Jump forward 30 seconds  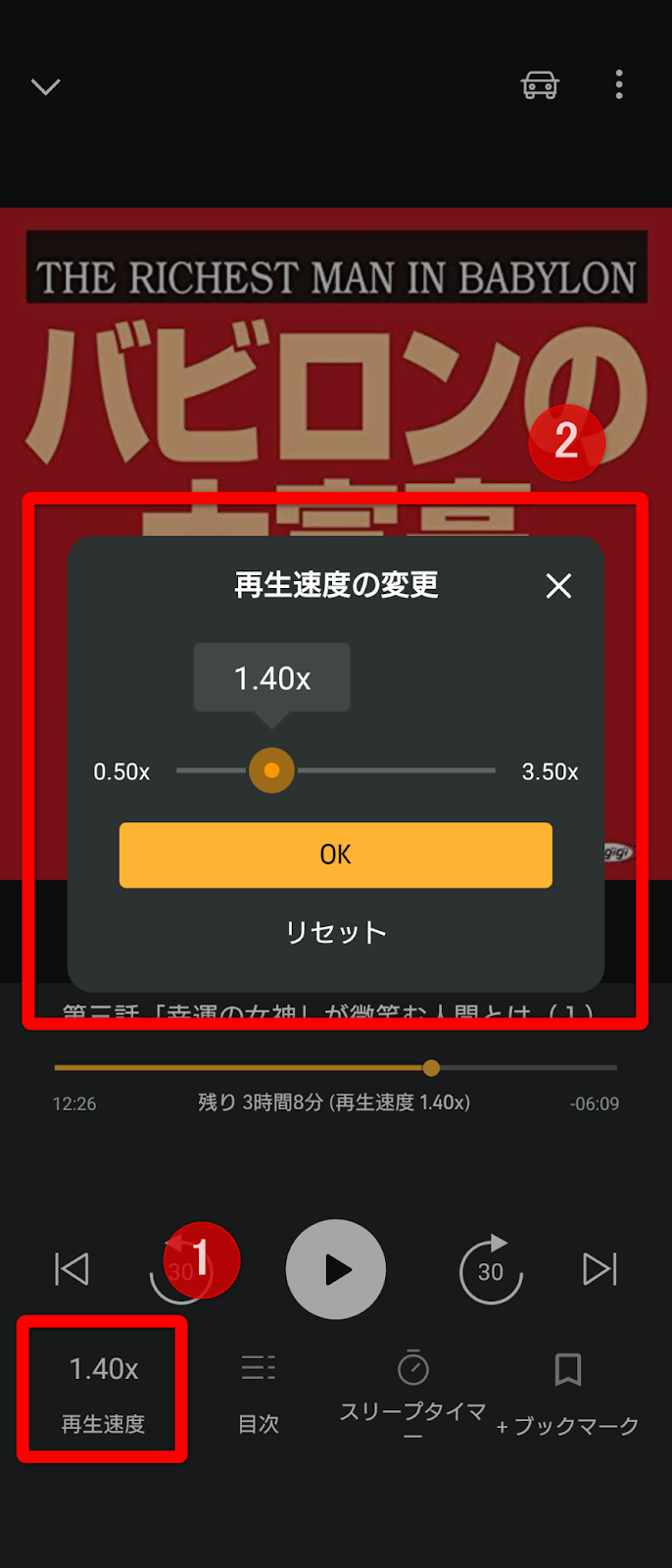tap(491, 1270)
